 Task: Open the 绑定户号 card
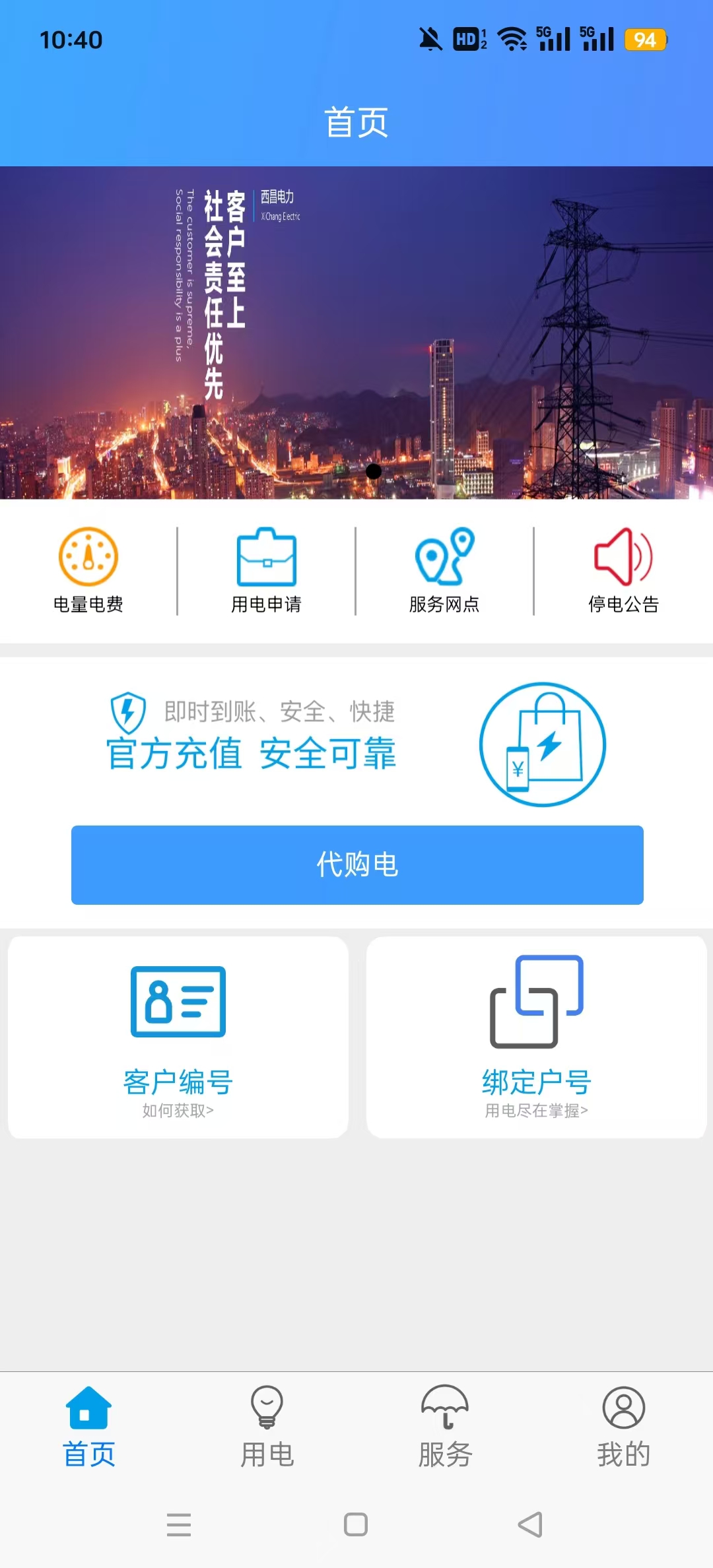tap(536, 1037)
